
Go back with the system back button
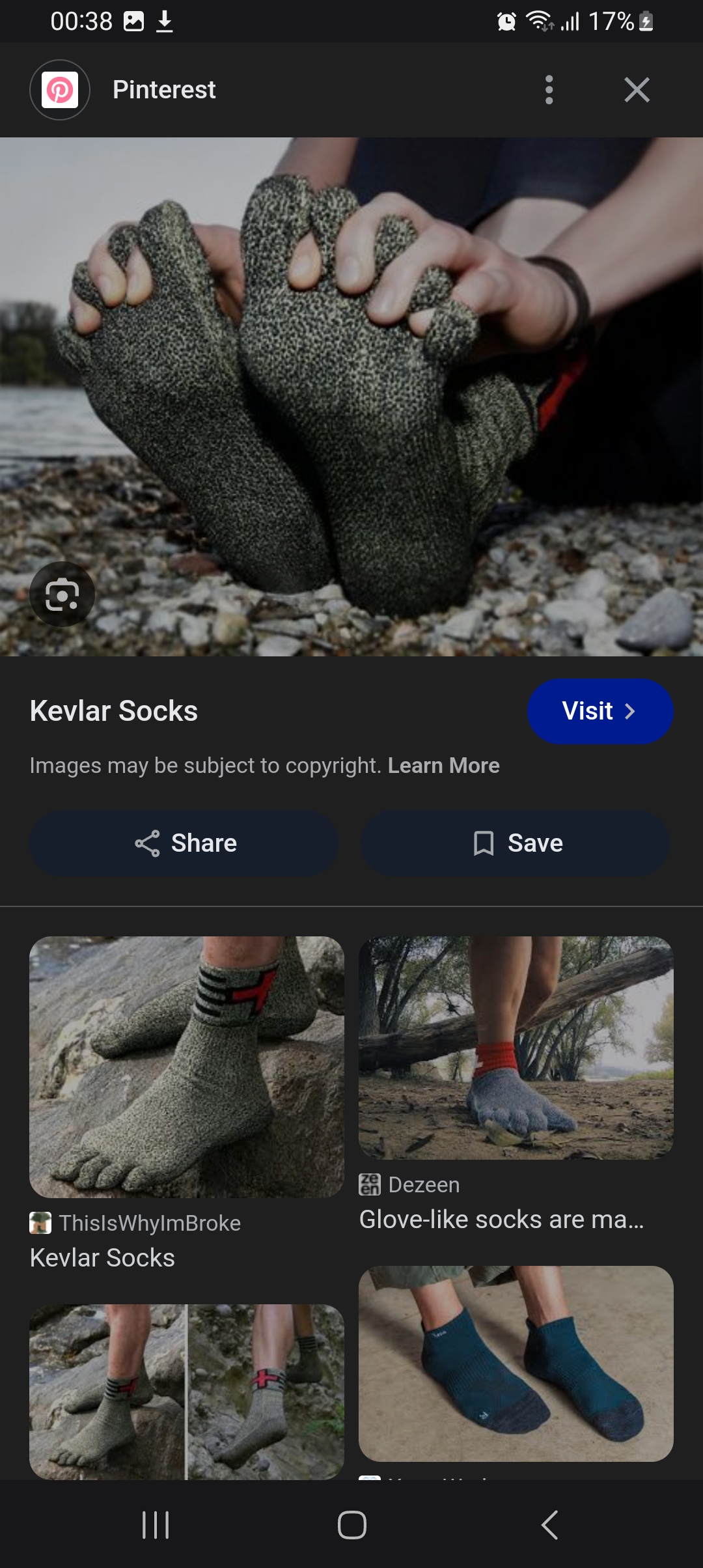(x=549, y=1524)
